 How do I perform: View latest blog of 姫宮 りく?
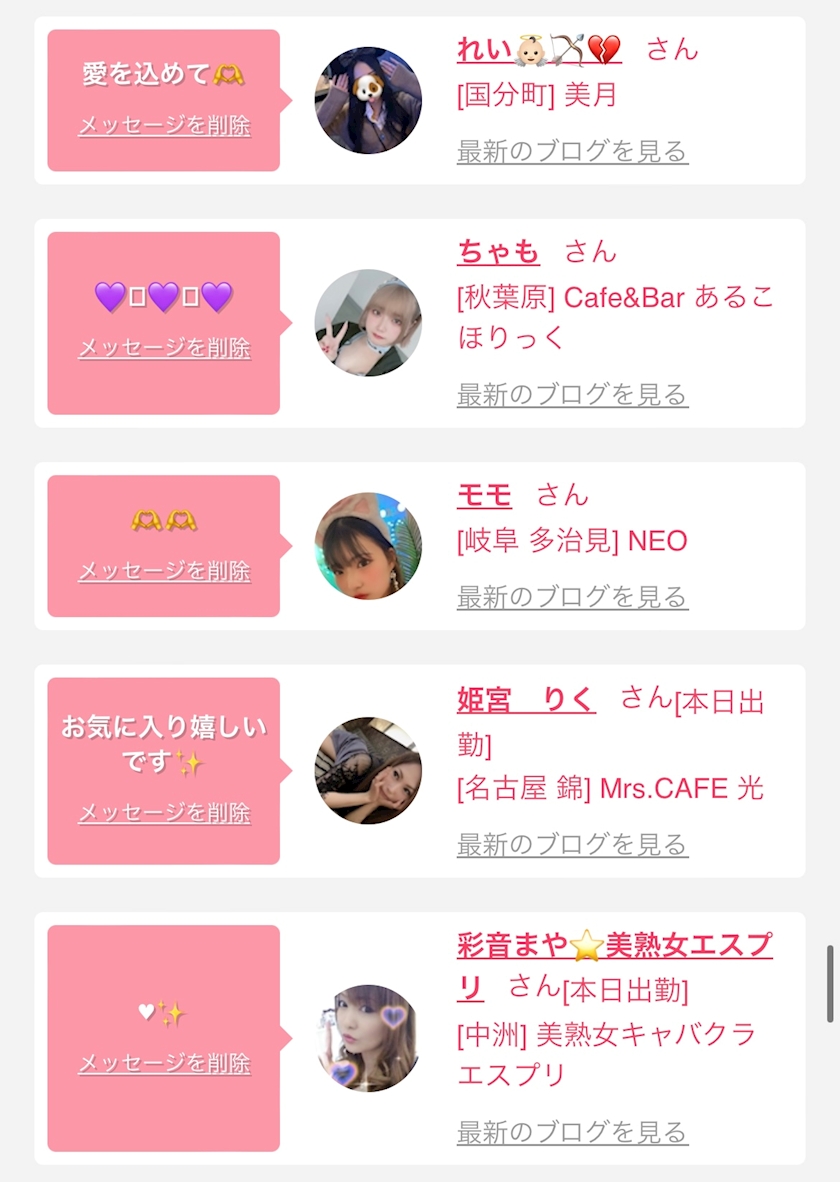(572, 845)
